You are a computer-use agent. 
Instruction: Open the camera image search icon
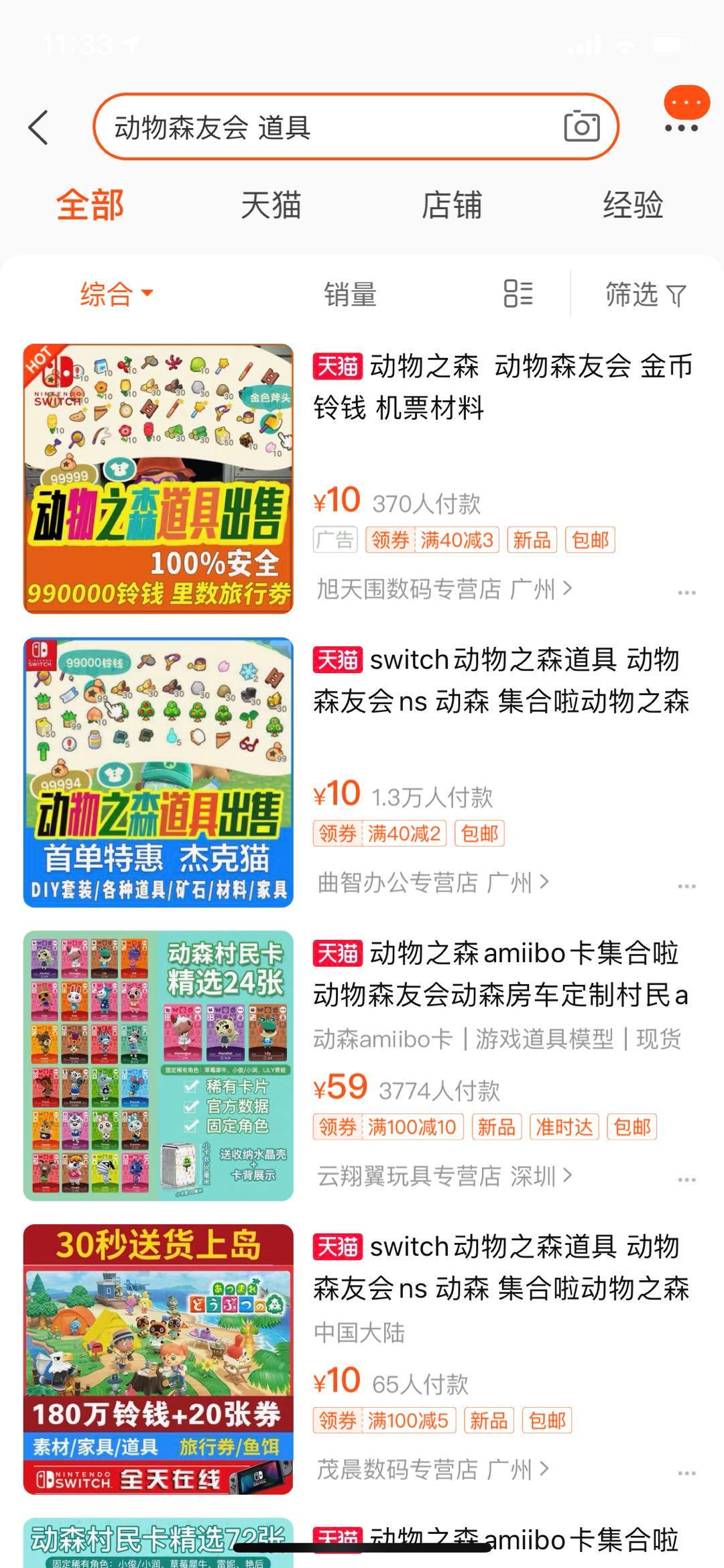[x=582, y=127]
